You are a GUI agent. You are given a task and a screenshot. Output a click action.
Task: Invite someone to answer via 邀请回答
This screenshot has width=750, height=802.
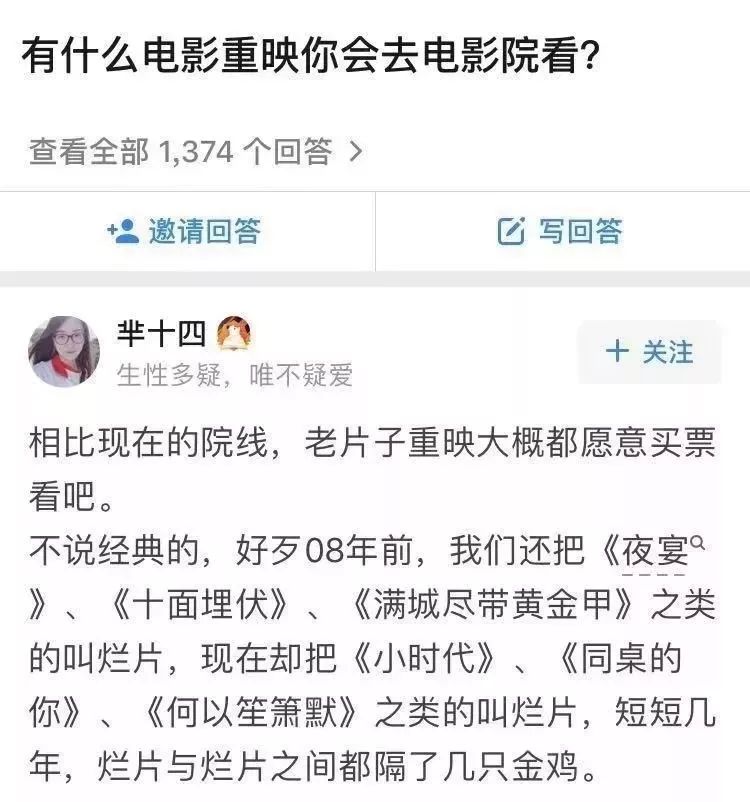(186, 232)
